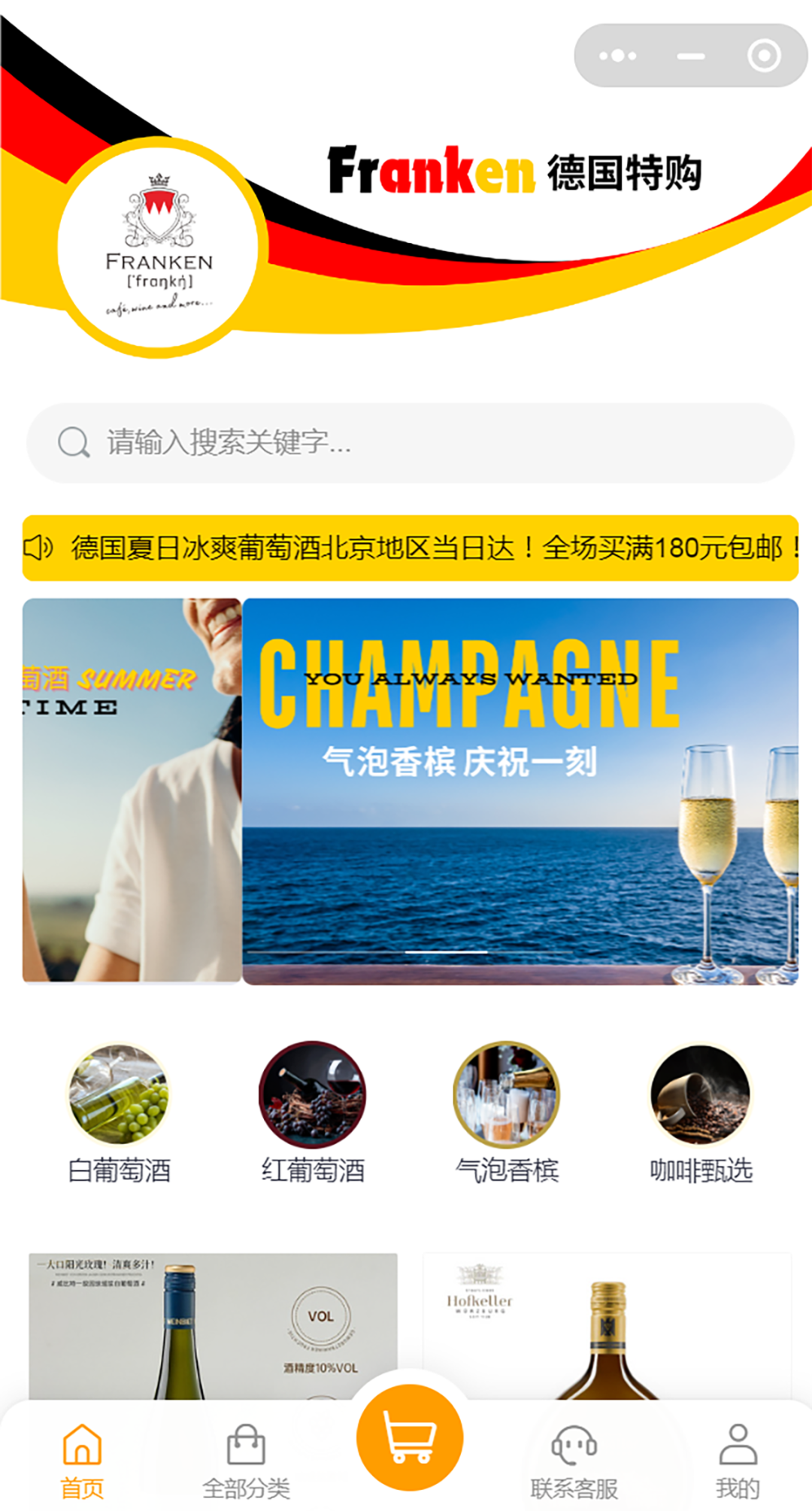Open the mini program more-options menu
Viewport: 812px width, 1511px height.
click(x=617, y=56)
